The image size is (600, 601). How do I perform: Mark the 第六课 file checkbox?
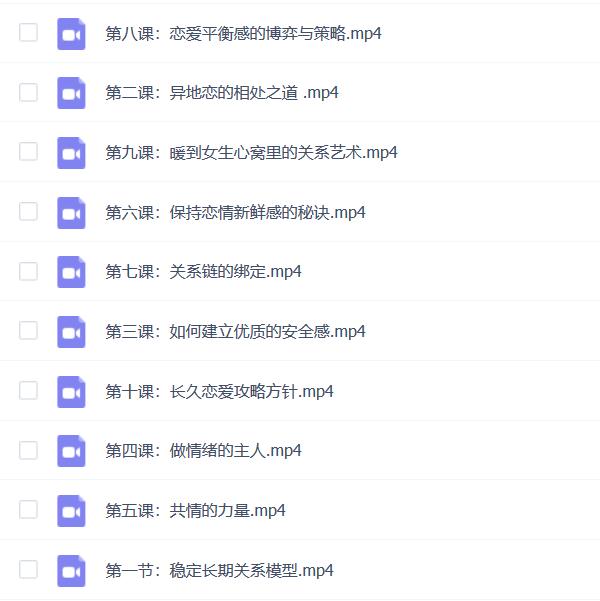coord(28,211)
